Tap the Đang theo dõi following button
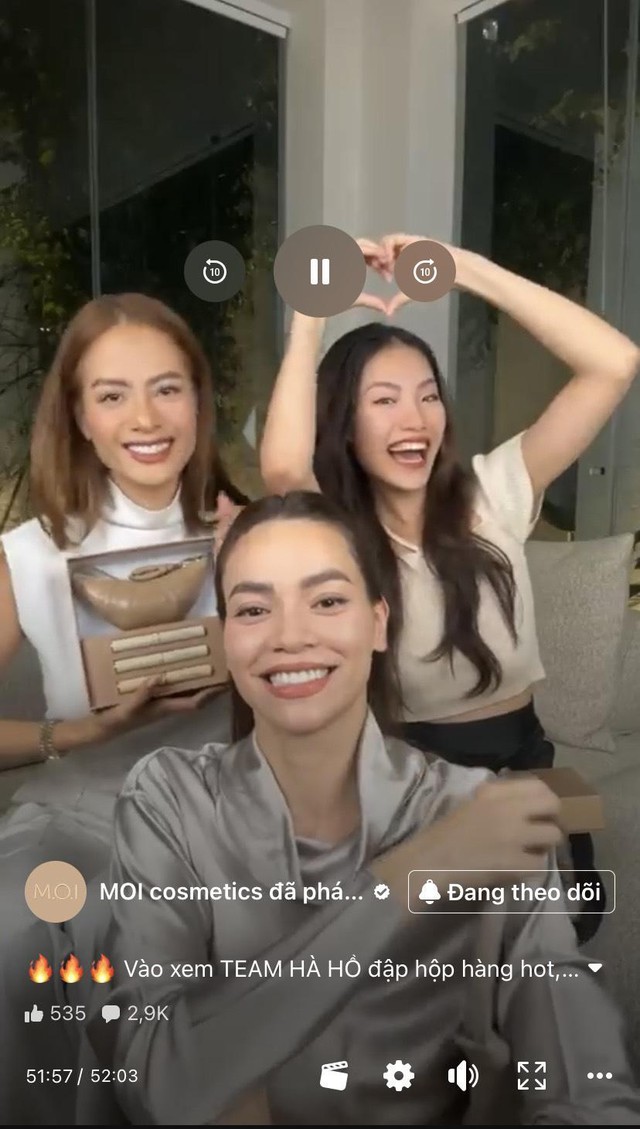Viewport: 640px width, 1129px height. coord(512,892)
